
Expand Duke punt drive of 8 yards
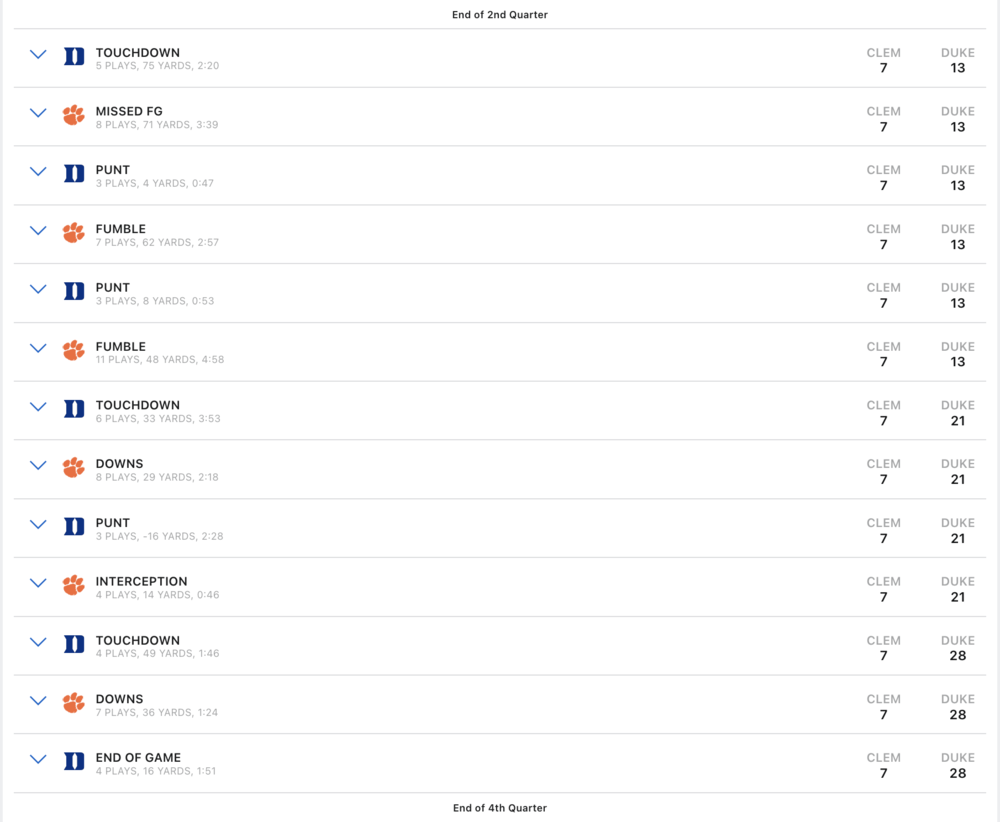coord(38,290)
